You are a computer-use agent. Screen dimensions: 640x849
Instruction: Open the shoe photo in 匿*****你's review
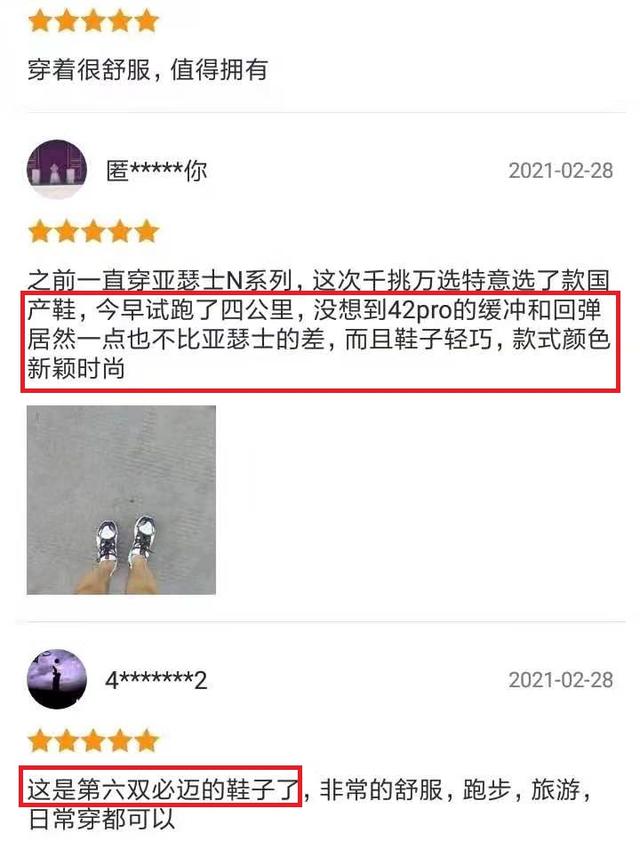click(x=121, y=499)
